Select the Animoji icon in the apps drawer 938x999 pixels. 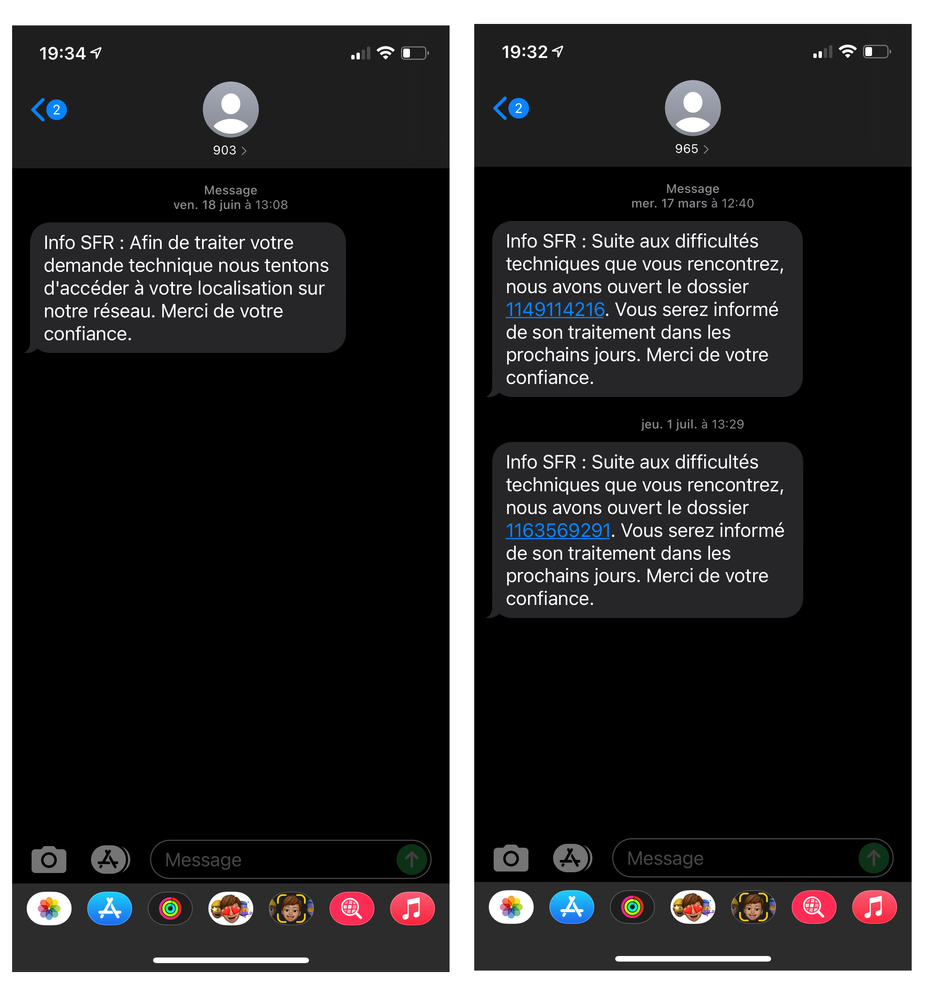pos(291,907)
